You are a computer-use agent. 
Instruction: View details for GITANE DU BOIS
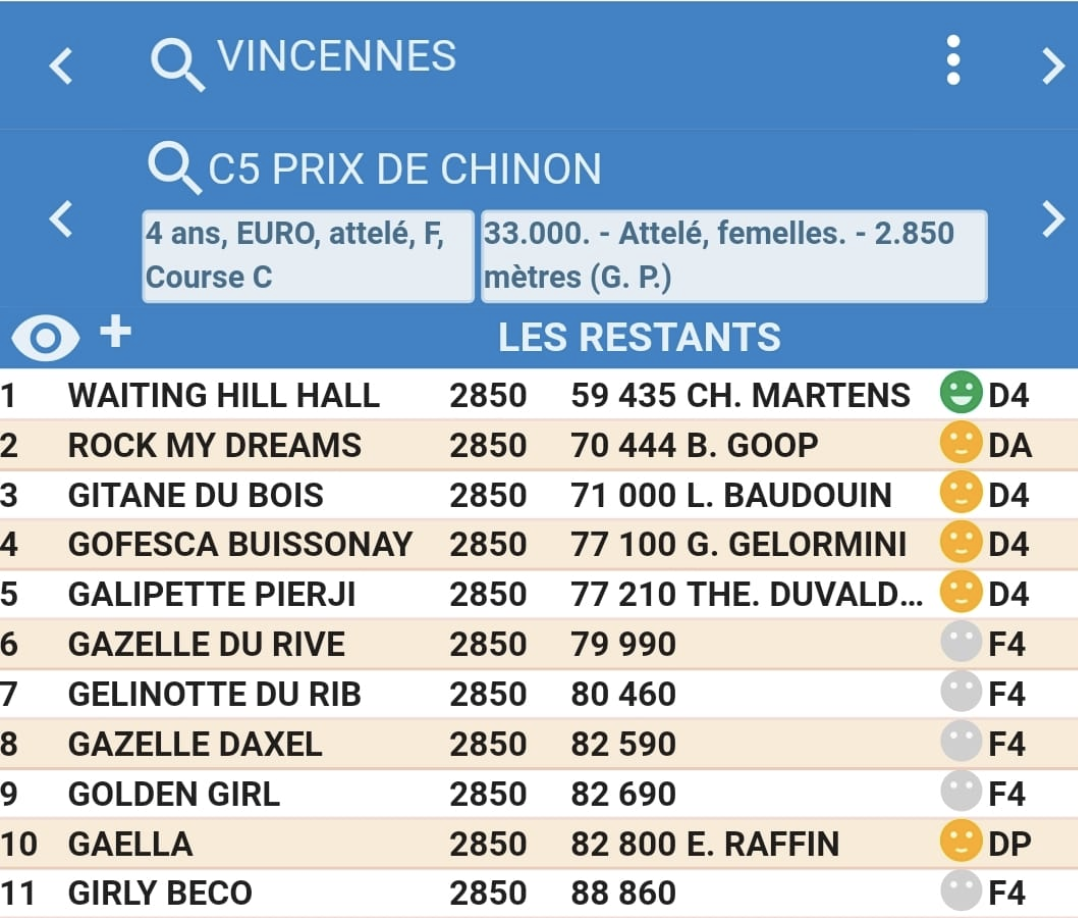[196, 495]
